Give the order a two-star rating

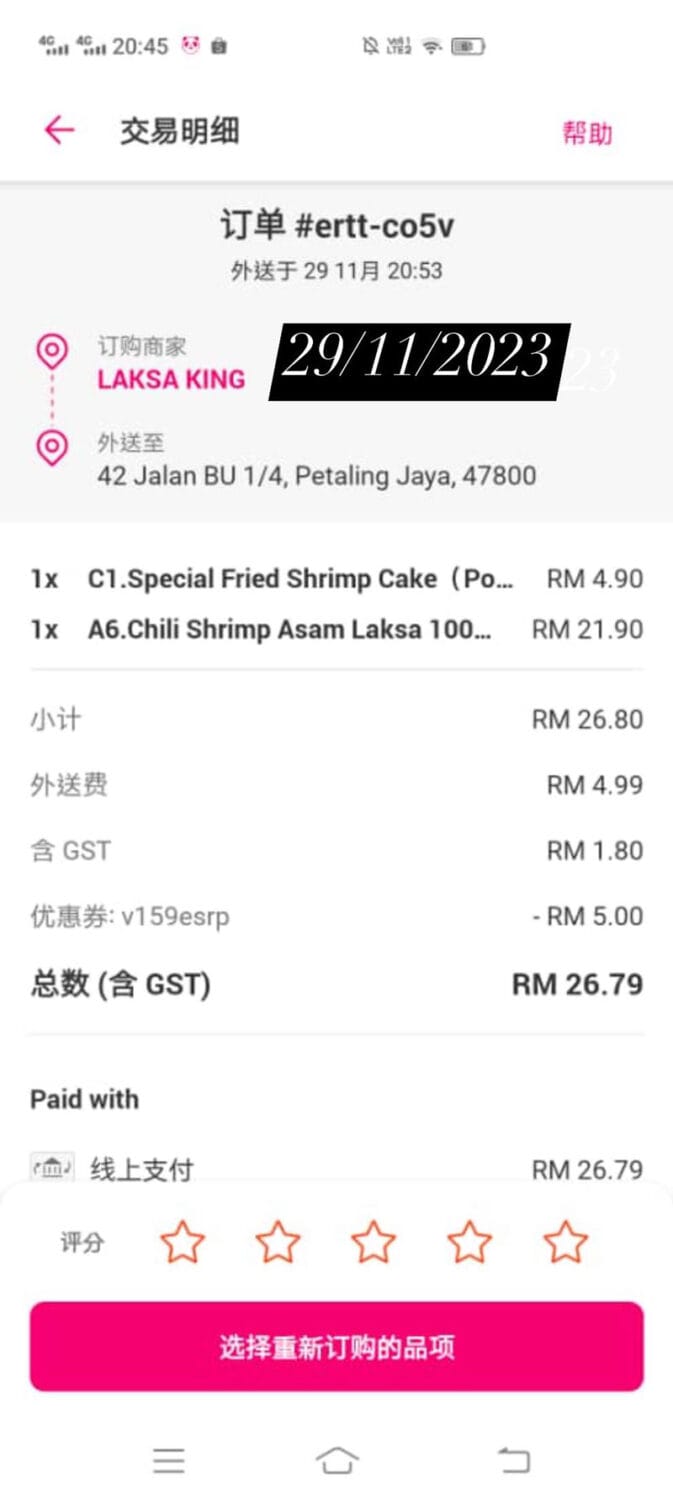coord(278,1242)
